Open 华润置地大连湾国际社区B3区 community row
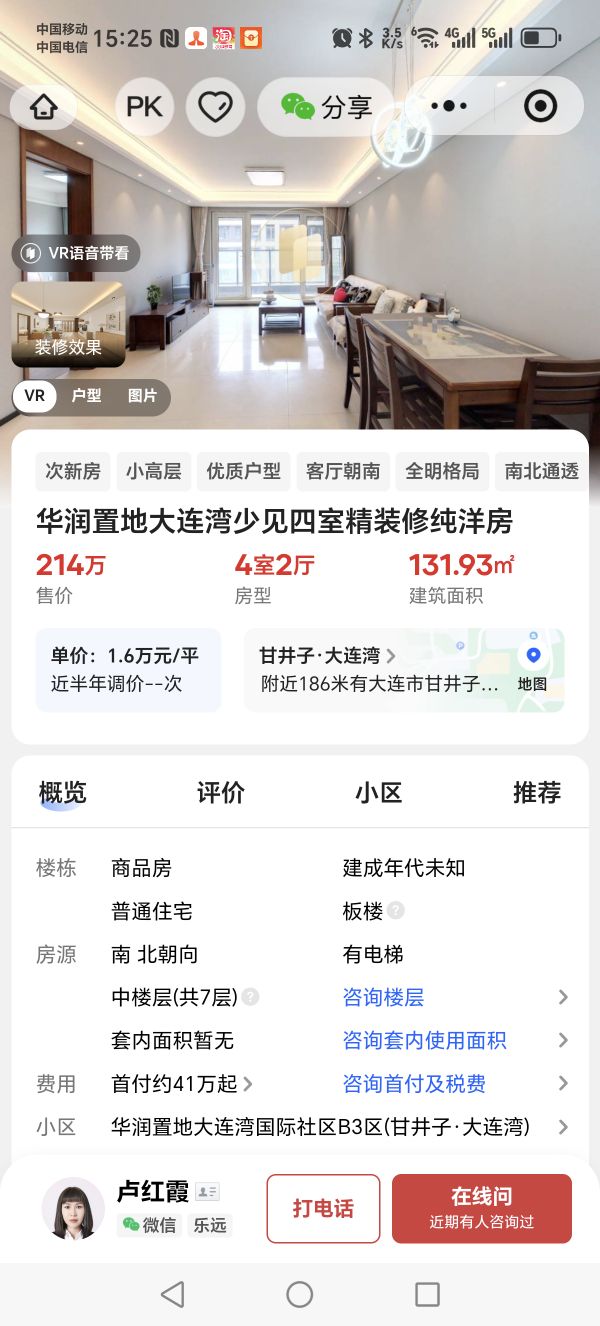The width and height of the screenshot is (600, 1326). click(x=320, y=1127)
